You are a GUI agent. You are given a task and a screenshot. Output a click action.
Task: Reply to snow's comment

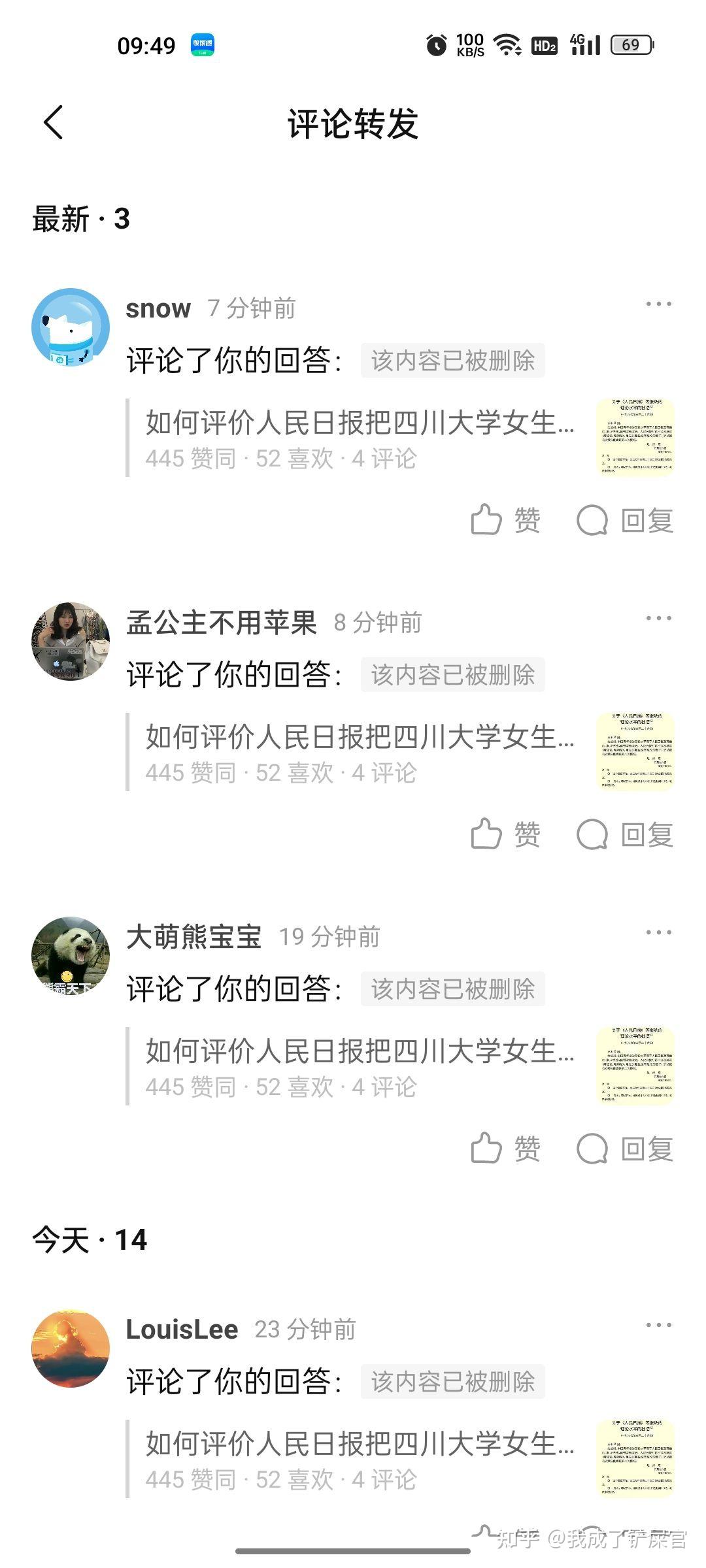click(x=625, y=520)
